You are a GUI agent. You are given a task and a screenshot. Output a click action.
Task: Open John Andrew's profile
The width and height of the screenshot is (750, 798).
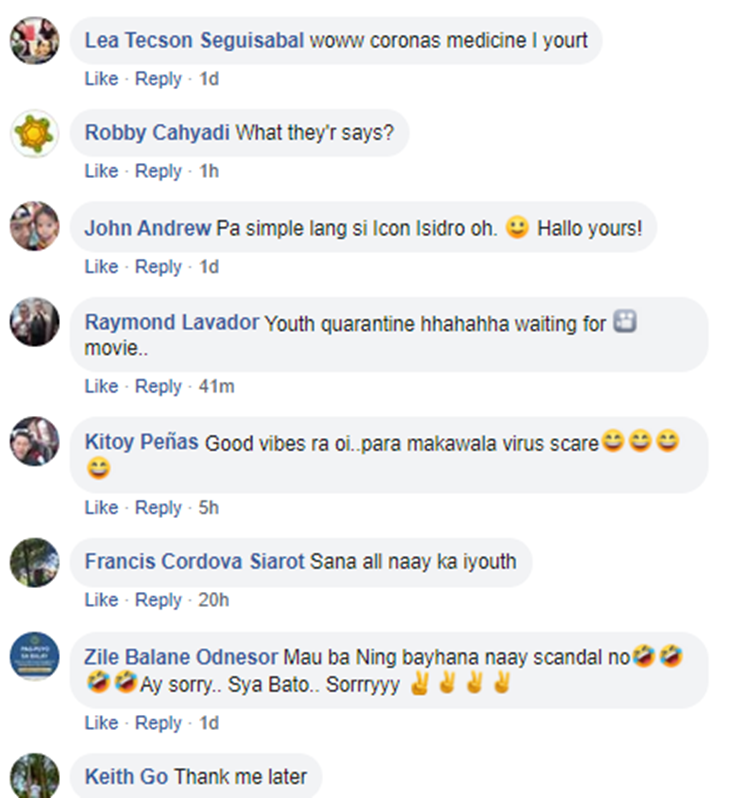tap(147, 228)
